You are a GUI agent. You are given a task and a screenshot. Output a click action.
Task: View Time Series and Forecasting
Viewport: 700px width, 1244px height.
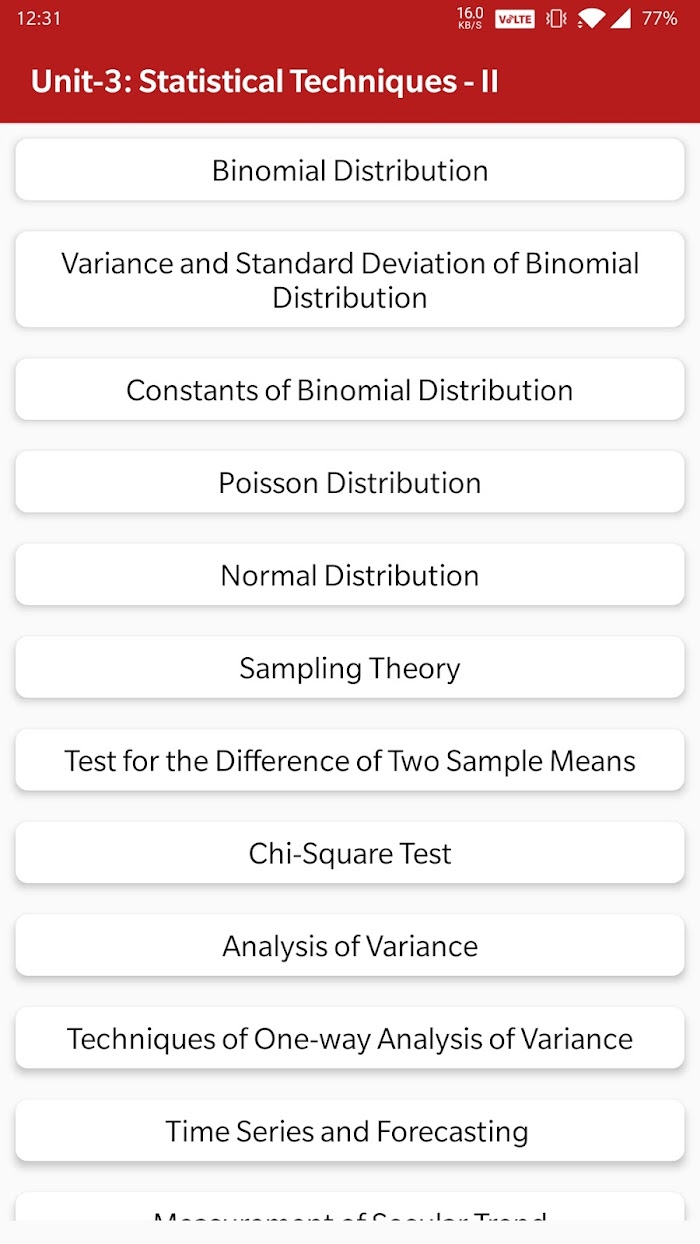click(350, 1131)
